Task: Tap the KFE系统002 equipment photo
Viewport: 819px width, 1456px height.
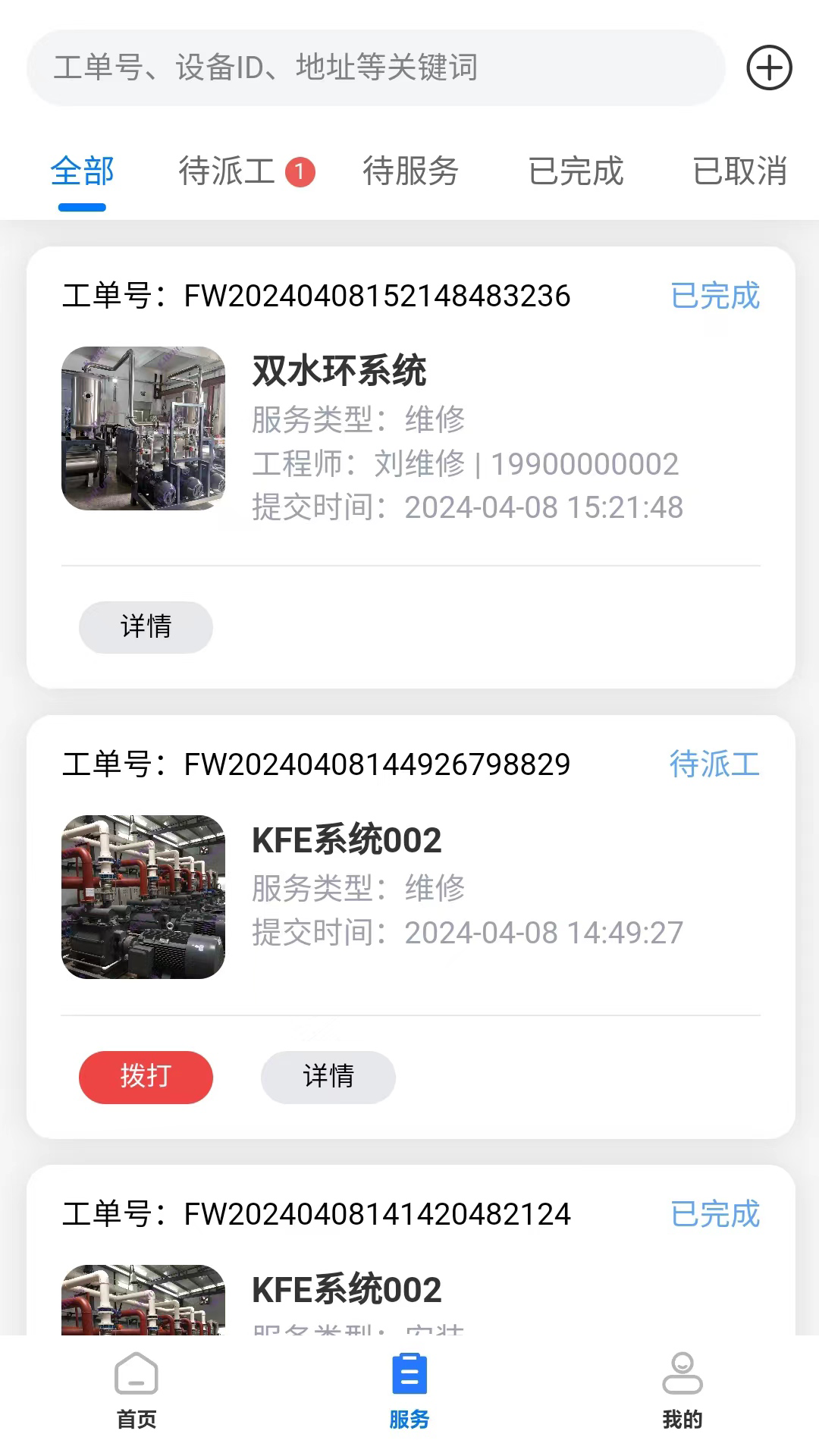Action: [143, 897]
